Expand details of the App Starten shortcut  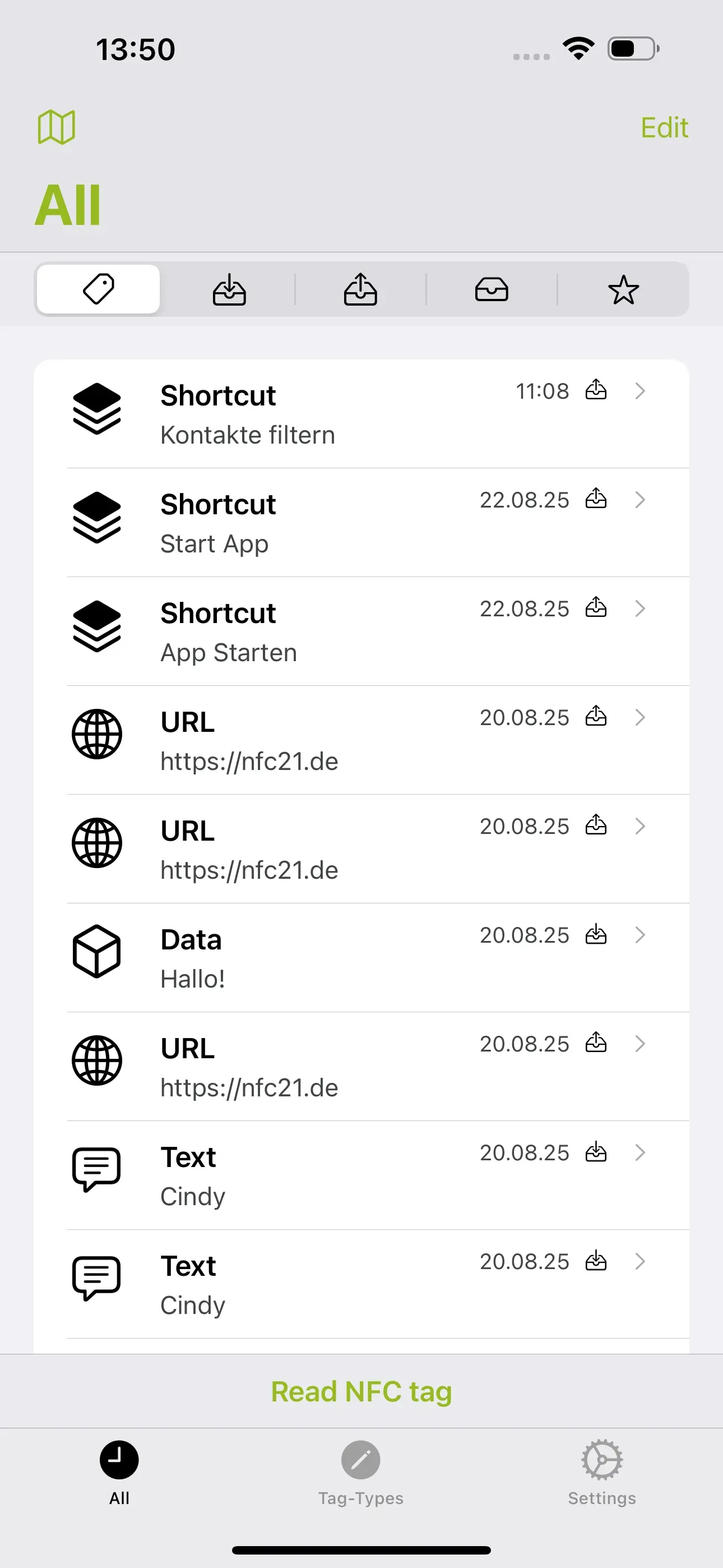click(x=639, y=608)
